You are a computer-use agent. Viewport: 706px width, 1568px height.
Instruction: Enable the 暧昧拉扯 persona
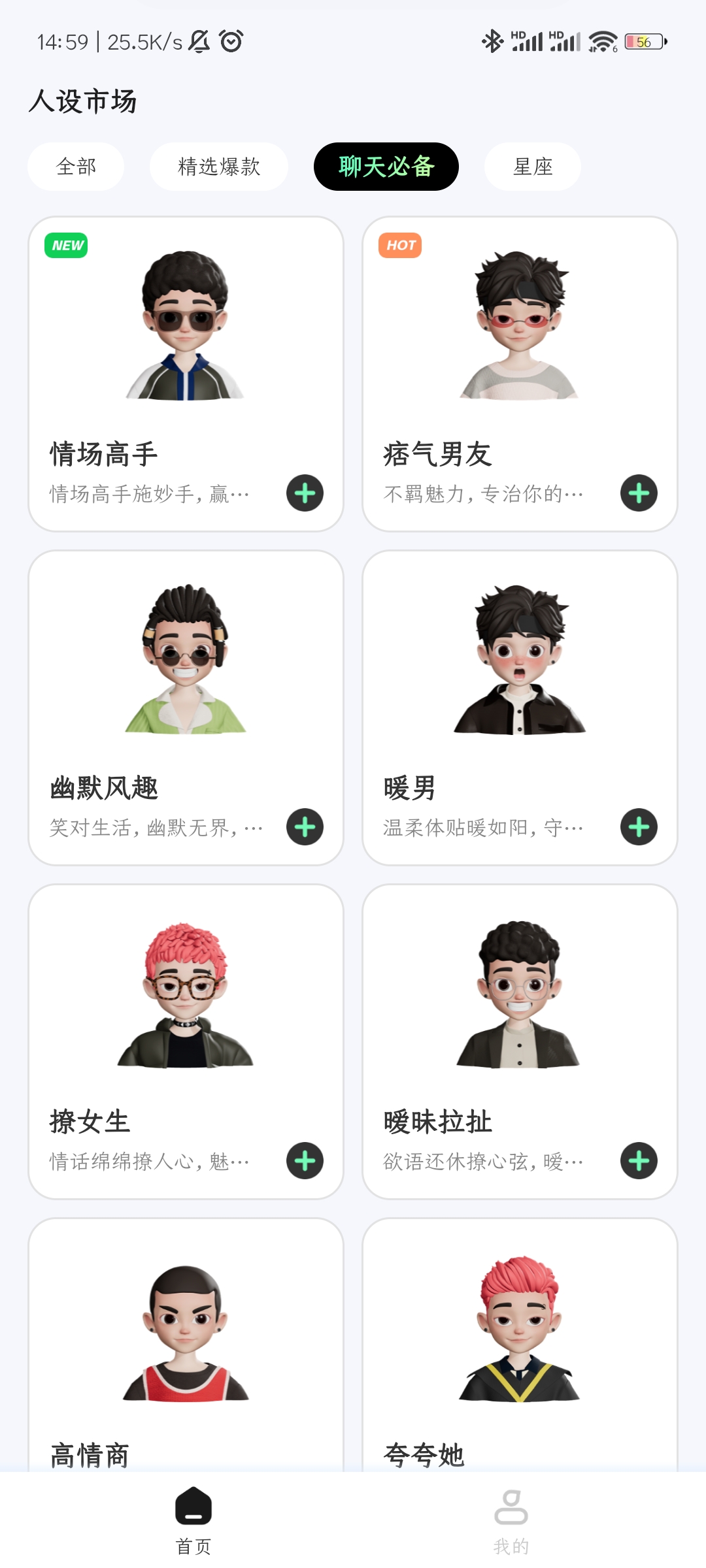click(x=638, y=1160)
